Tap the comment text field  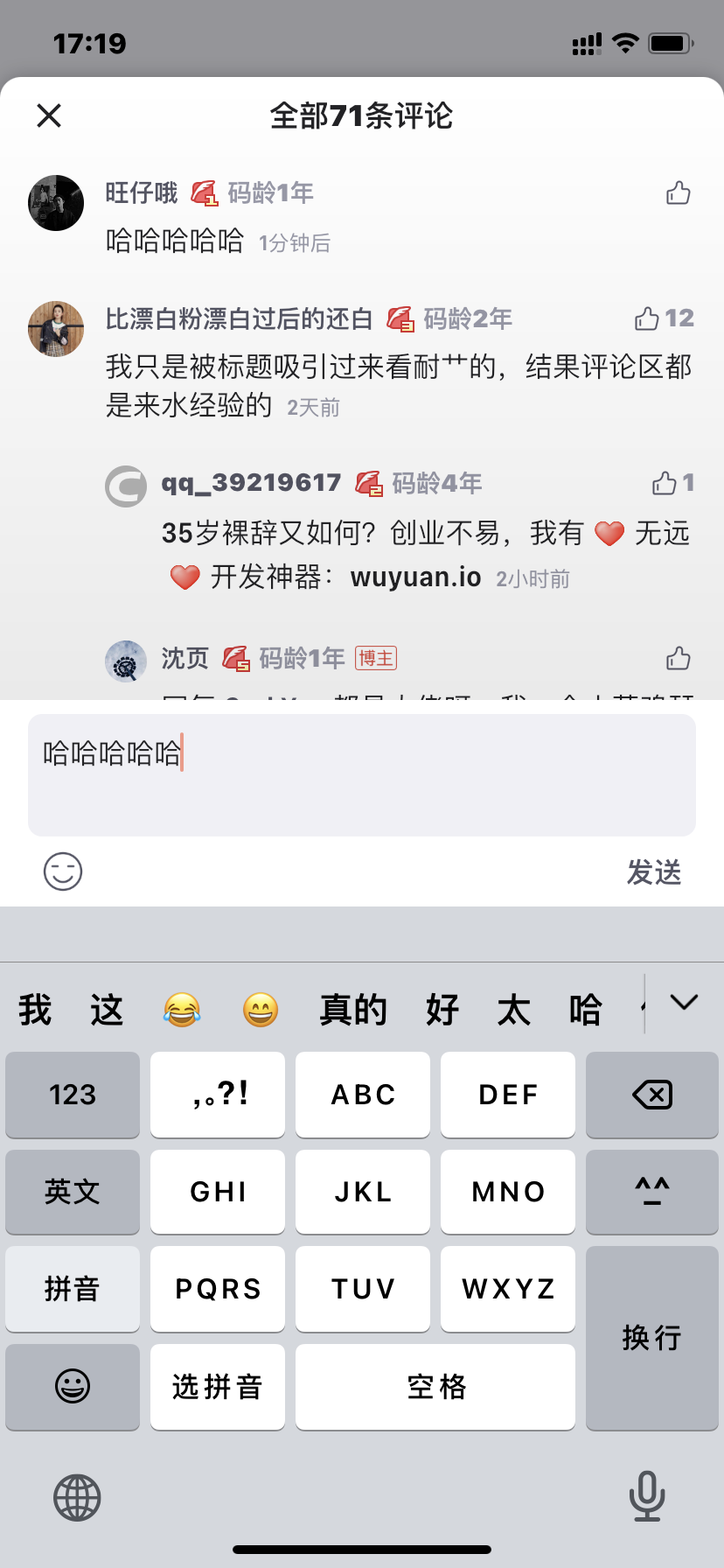pos(362,775)
